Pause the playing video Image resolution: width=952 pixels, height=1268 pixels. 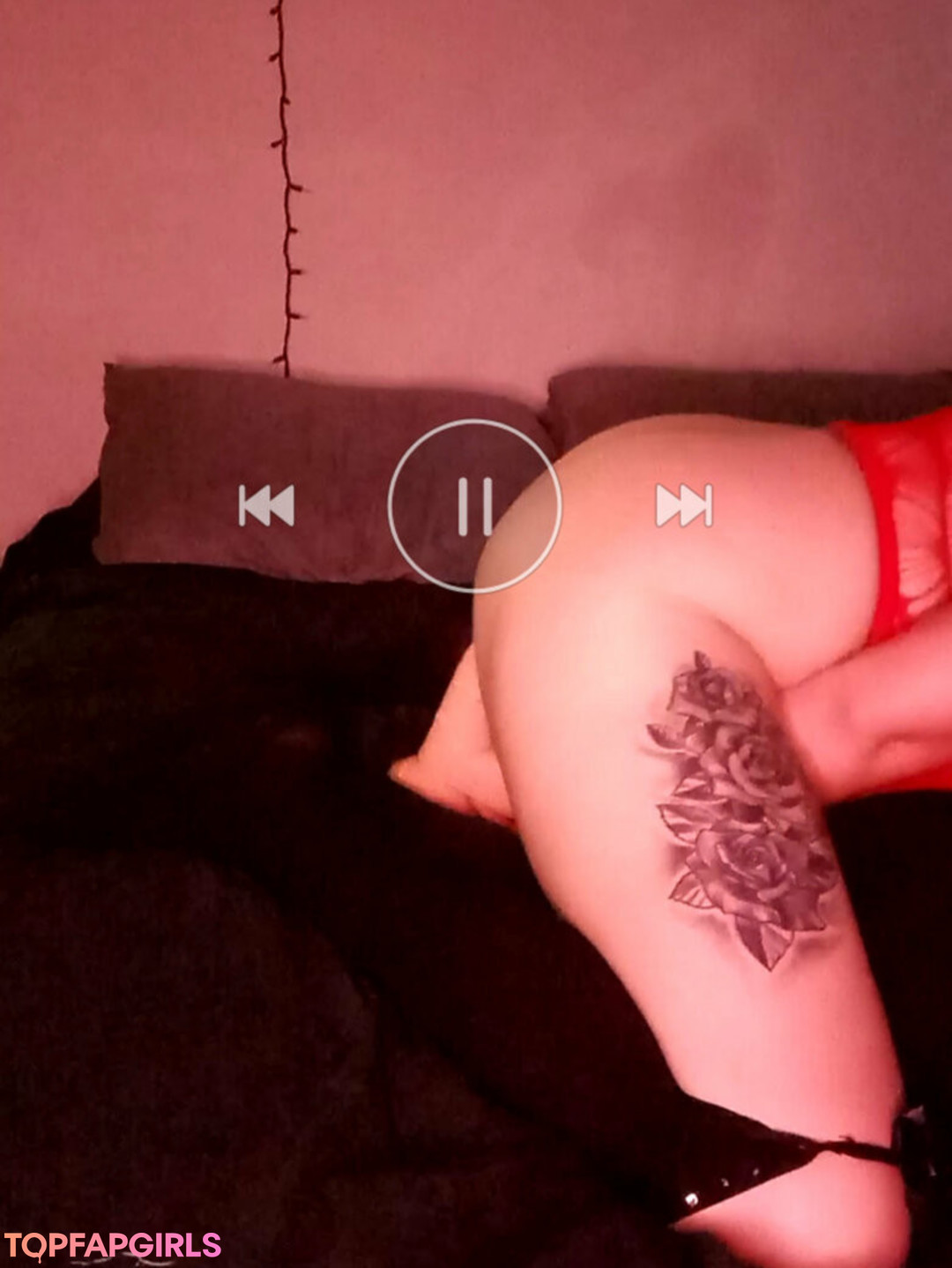pyautogui.click(x=474, y=506)
